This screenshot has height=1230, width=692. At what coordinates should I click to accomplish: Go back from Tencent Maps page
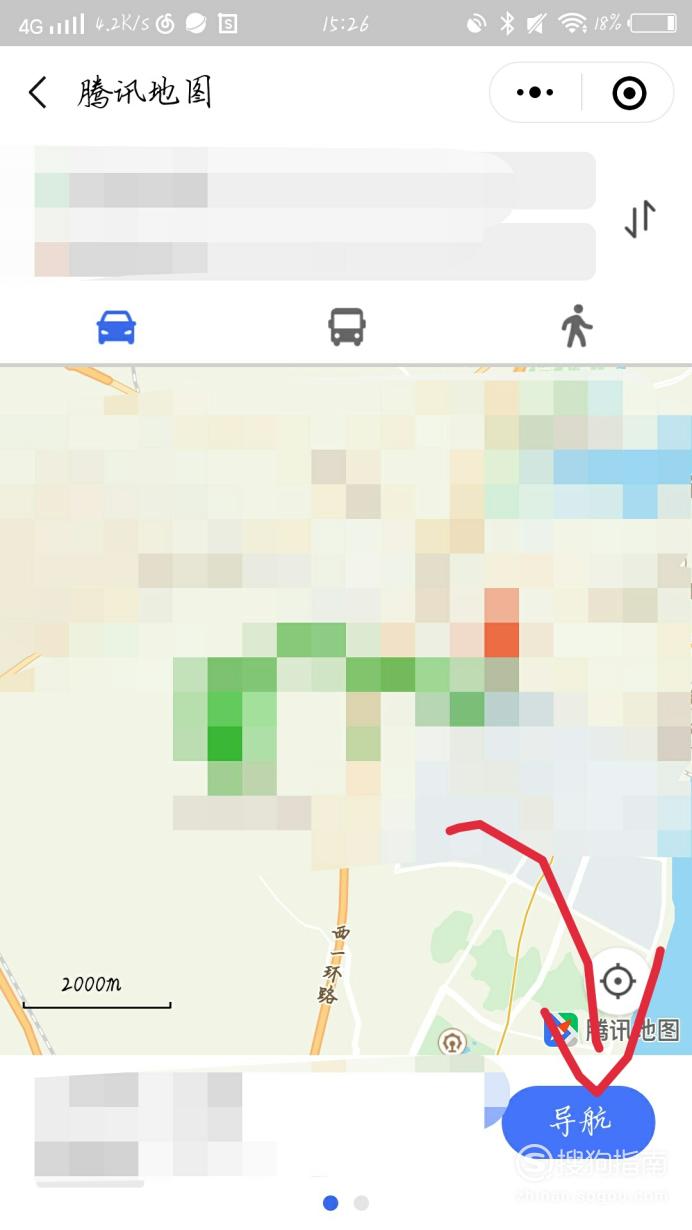pos(38,93)
